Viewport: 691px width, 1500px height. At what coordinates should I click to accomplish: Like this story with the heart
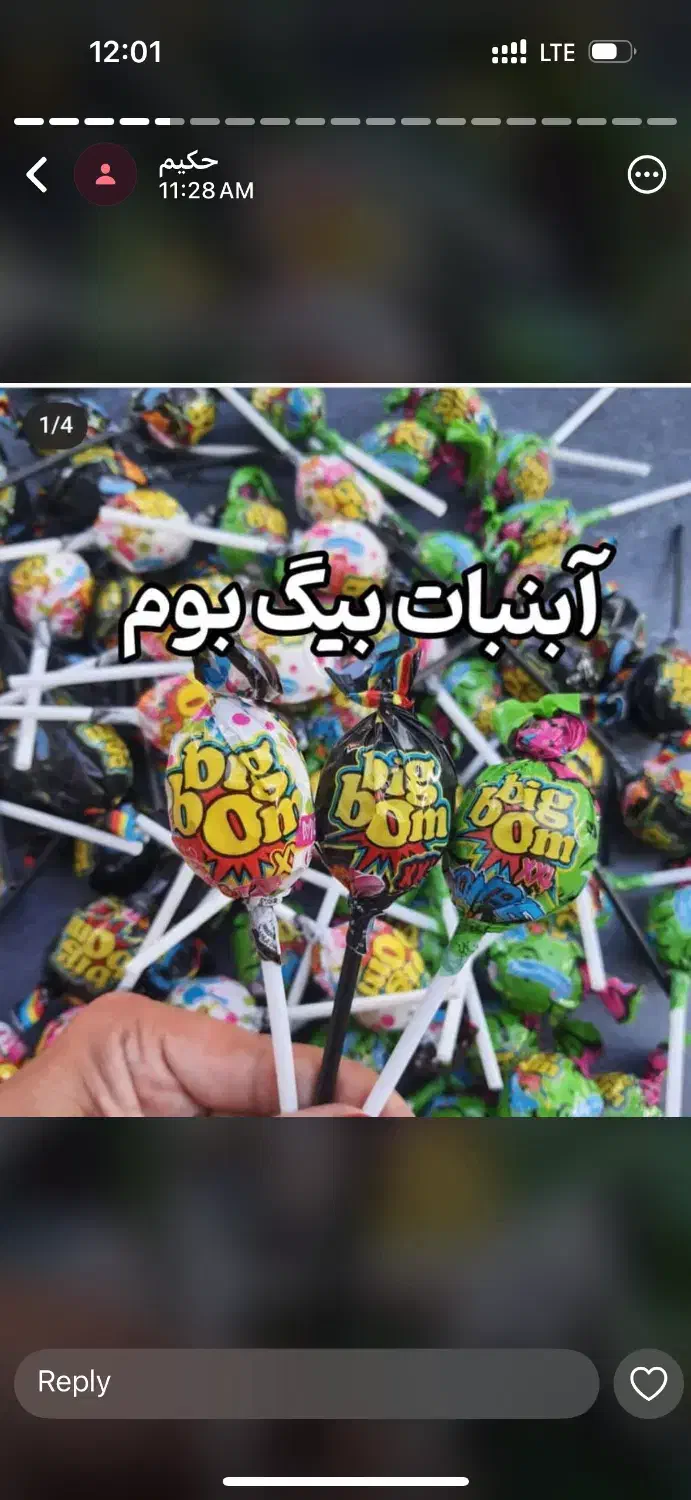point(648,1384)
